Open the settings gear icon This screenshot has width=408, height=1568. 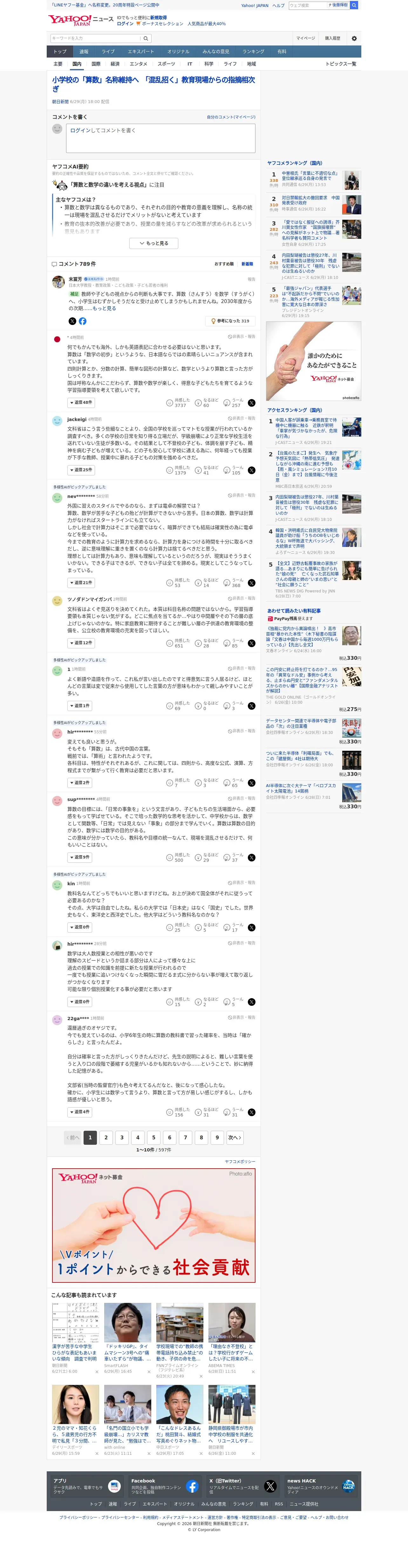point(354,38)
